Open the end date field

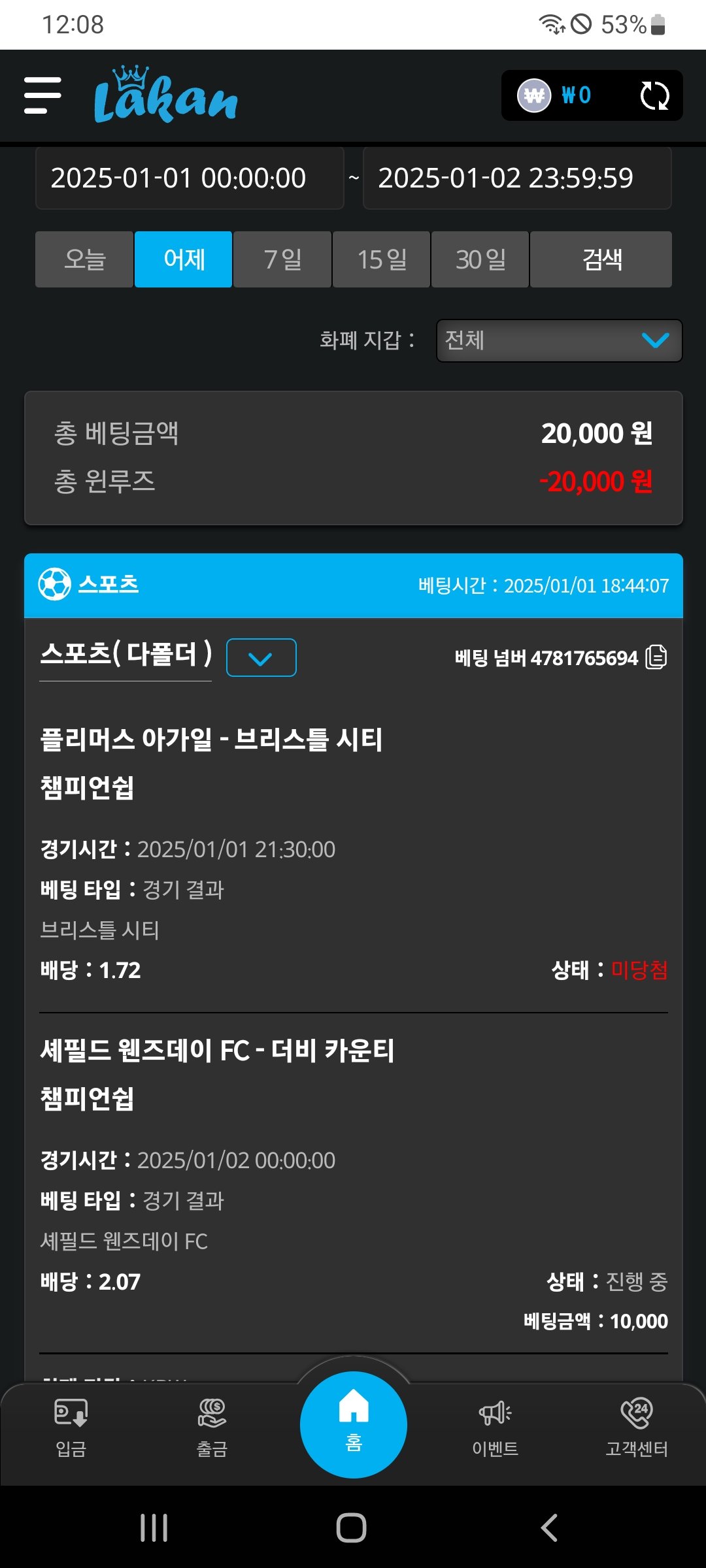click(516, 178)
